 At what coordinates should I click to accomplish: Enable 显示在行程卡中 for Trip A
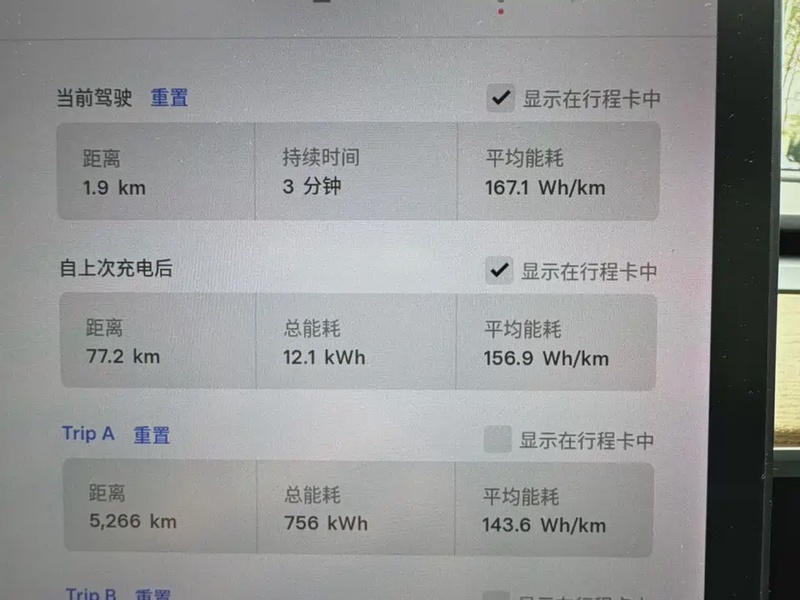(497, 440)
